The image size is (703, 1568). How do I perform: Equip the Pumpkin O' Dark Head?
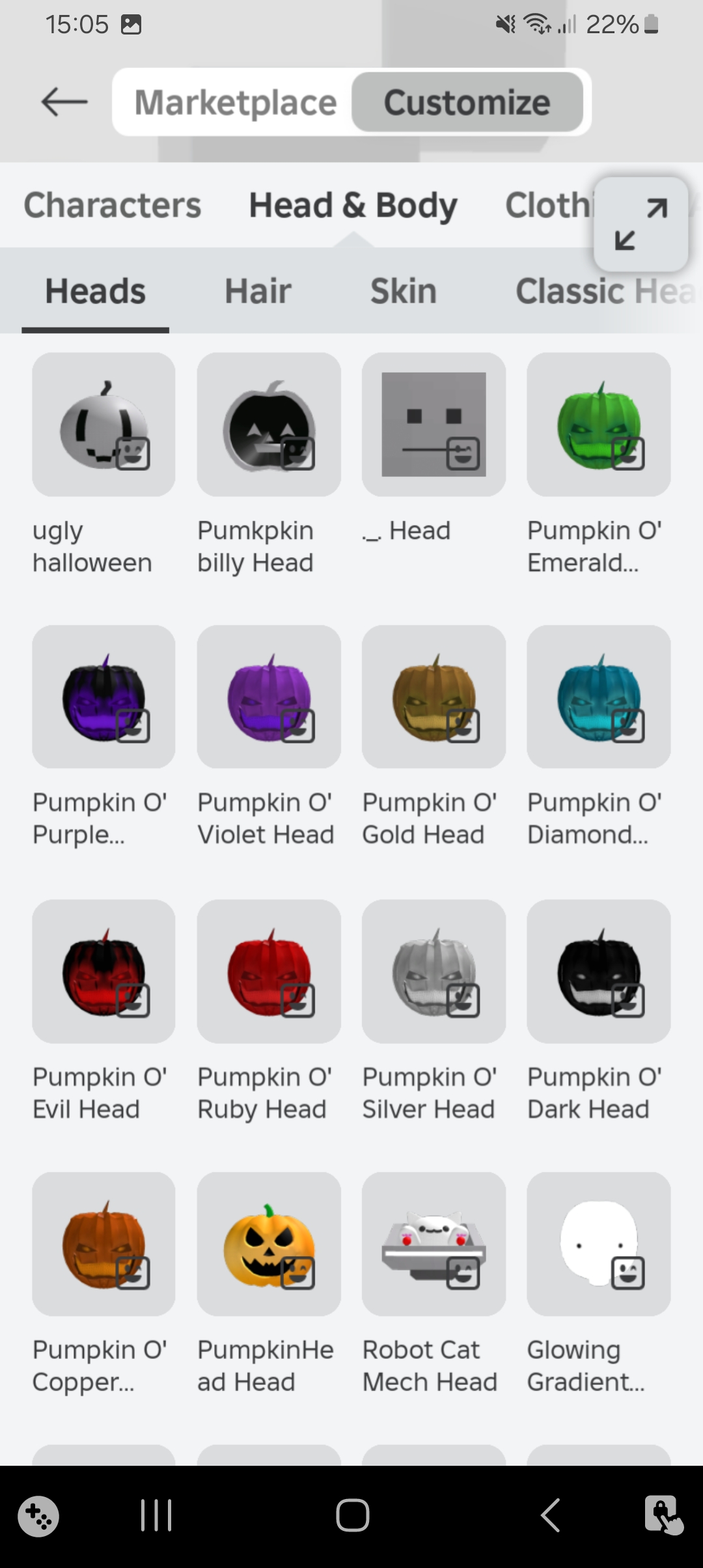coord(598,971)
